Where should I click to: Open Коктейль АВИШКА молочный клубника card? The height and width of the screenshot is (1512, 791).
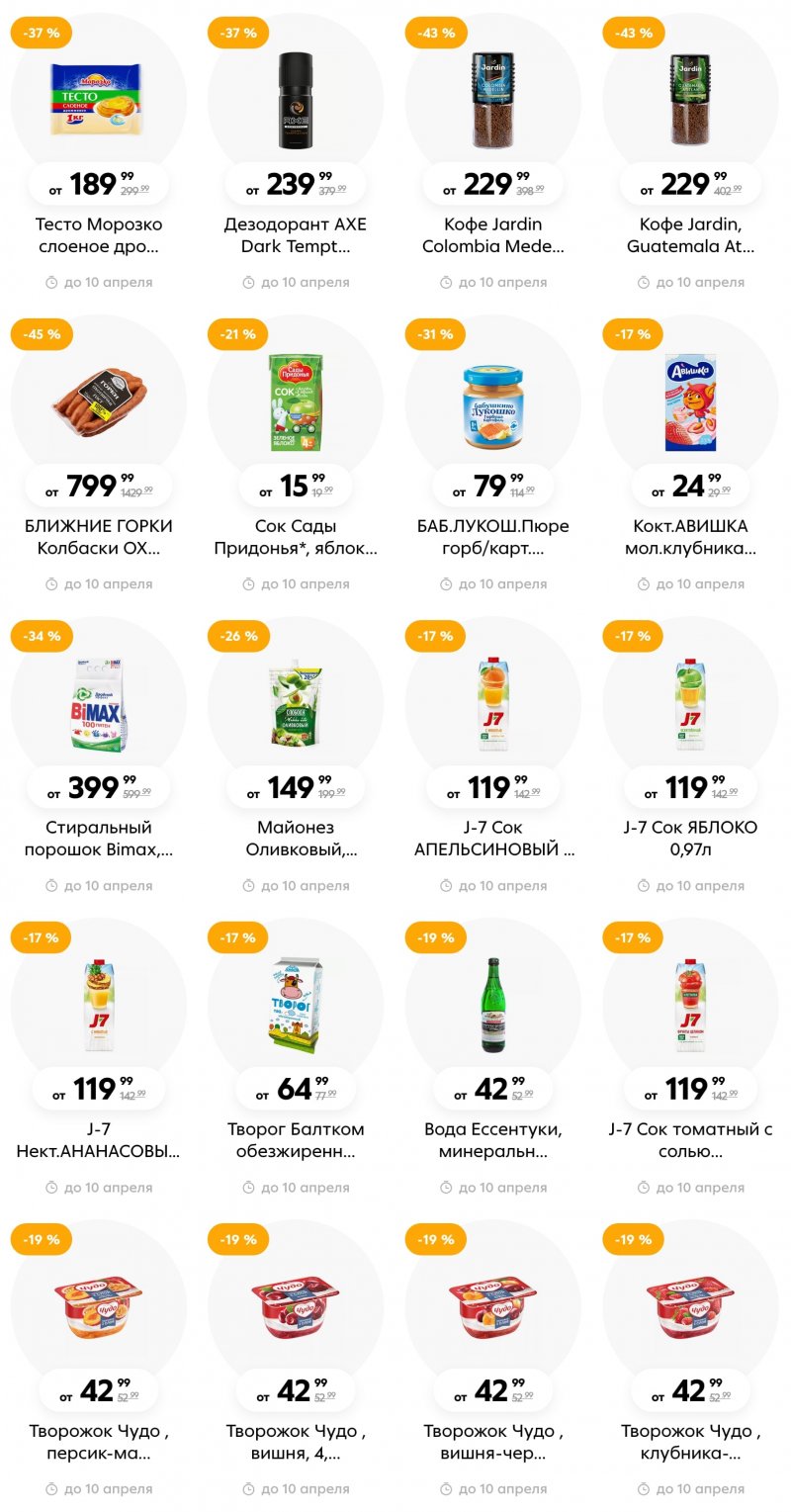690,400
